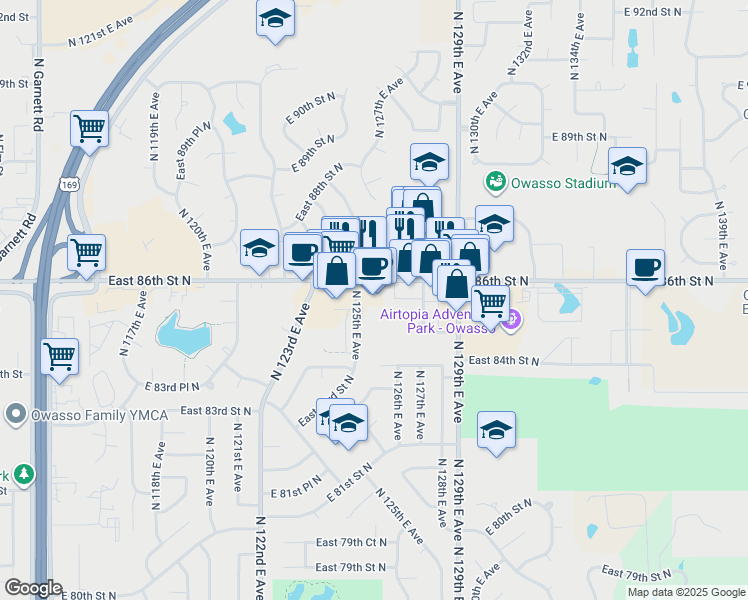Open Airtopia Adventure Park pin

pos(511,320)
